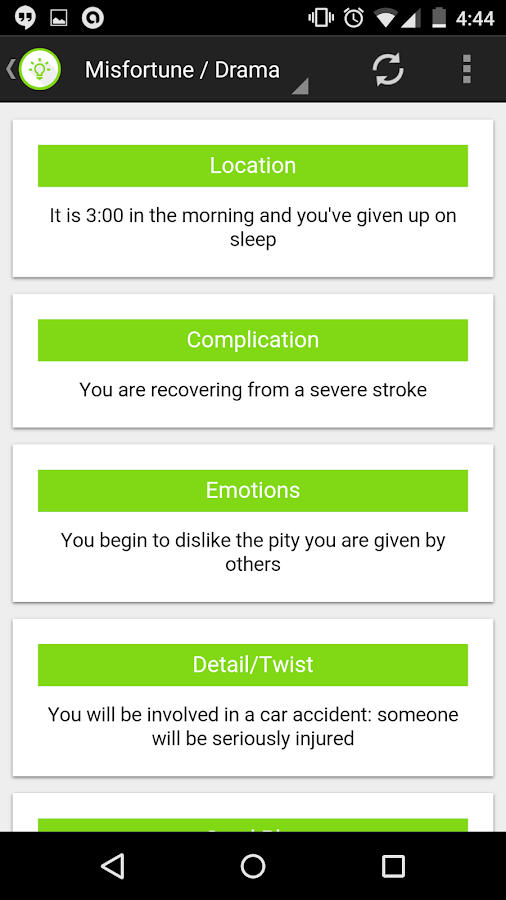Image resolution: width=506 pixels, height=900 pixels.
Task: Tap the system back button
Action: coord(112,866)
